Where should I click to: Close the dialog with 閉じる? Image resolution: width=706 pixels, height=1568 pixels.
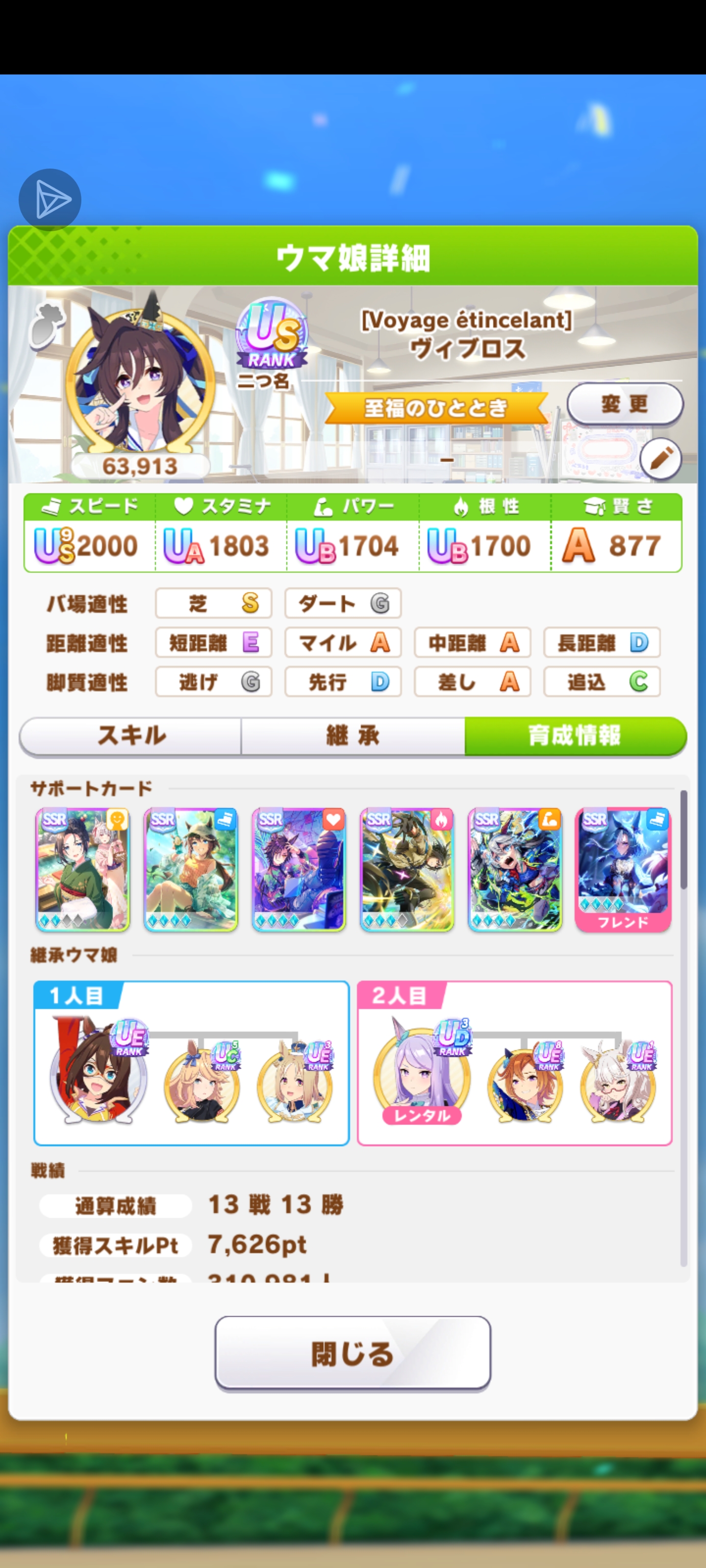(353, 1353)
